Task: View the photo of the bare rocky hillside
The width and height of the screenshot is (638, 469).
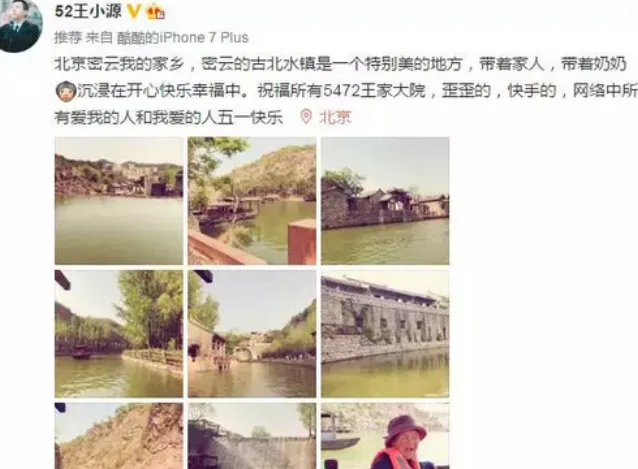Action: (x=118, y=436)
